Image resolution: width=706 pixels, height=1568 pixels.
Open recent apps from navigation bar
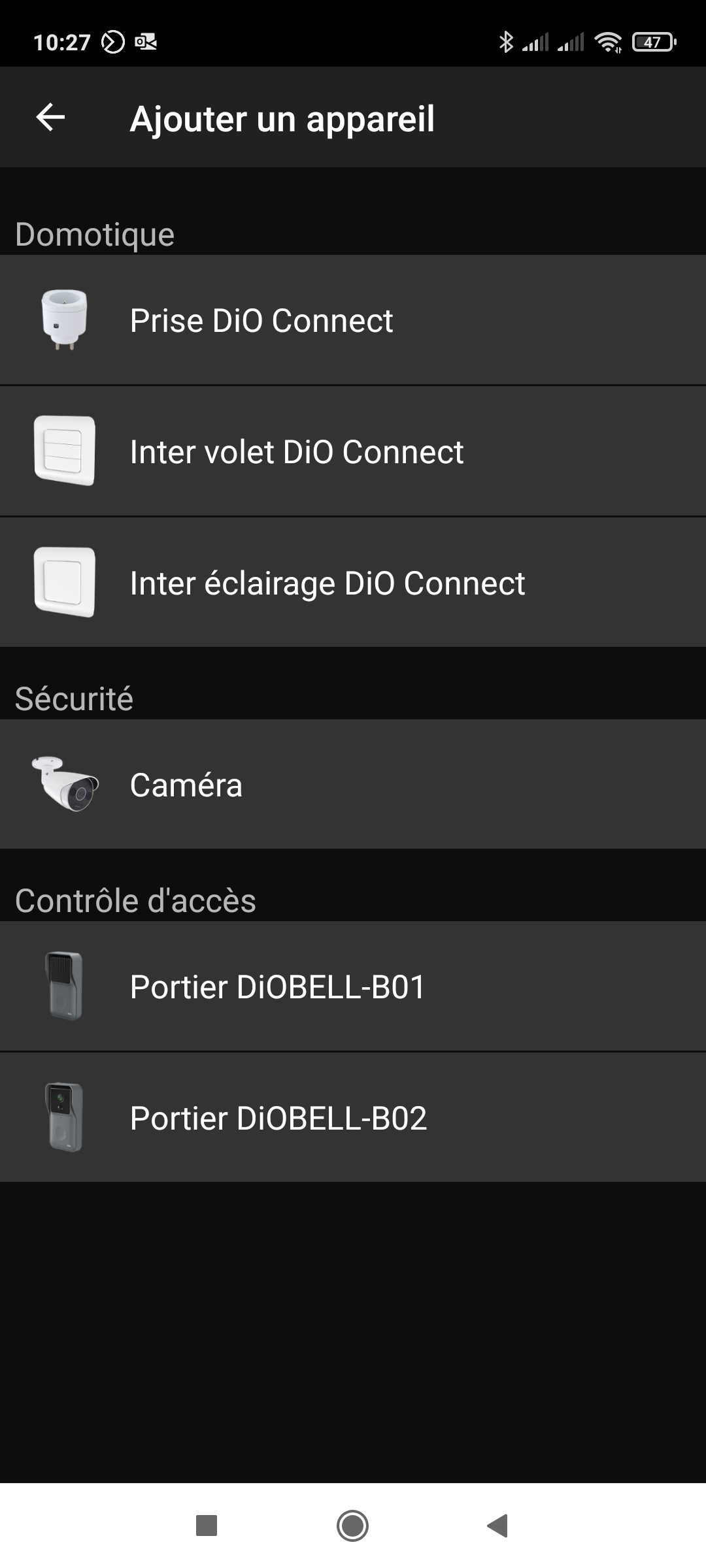(x=207, y=1526)
